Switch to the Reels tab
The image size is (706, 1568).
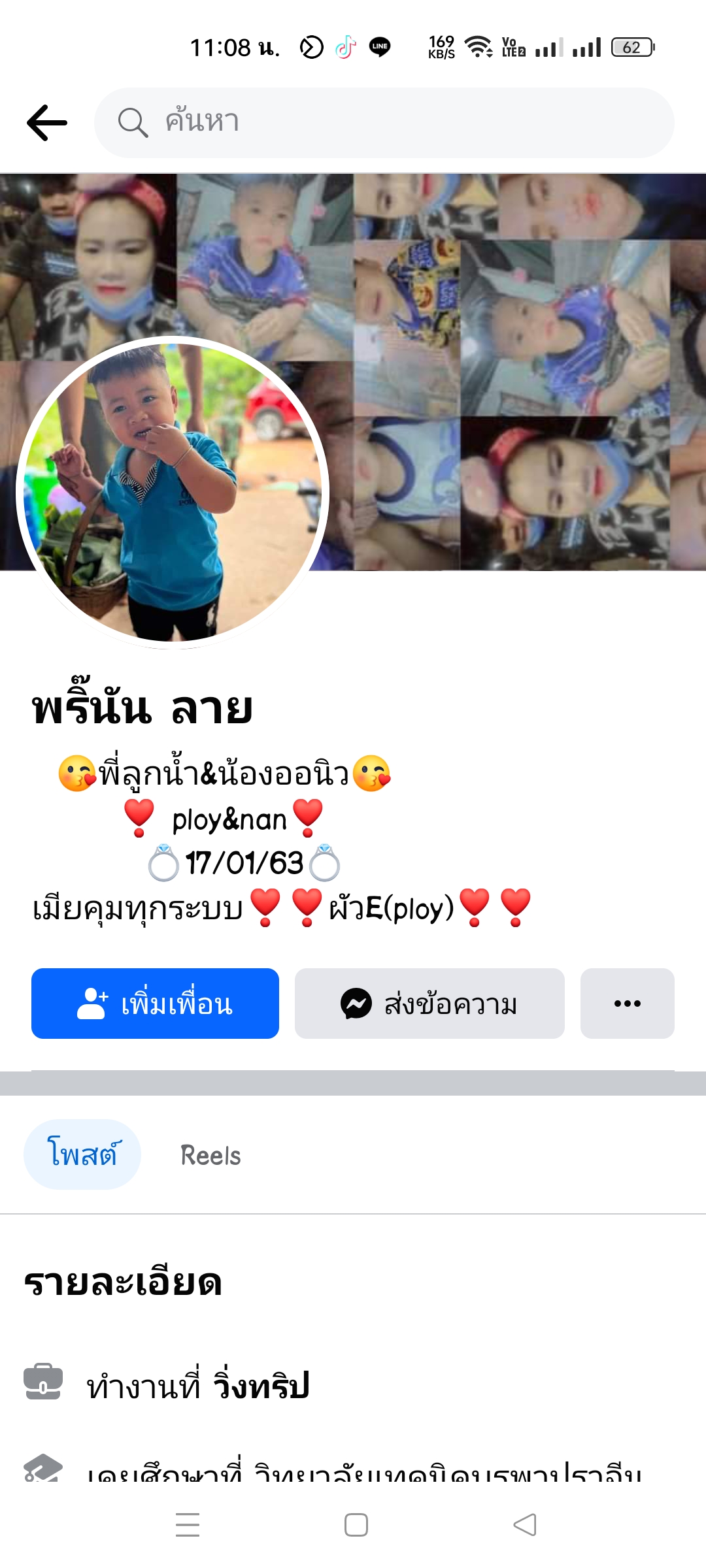click(210, 1156)
